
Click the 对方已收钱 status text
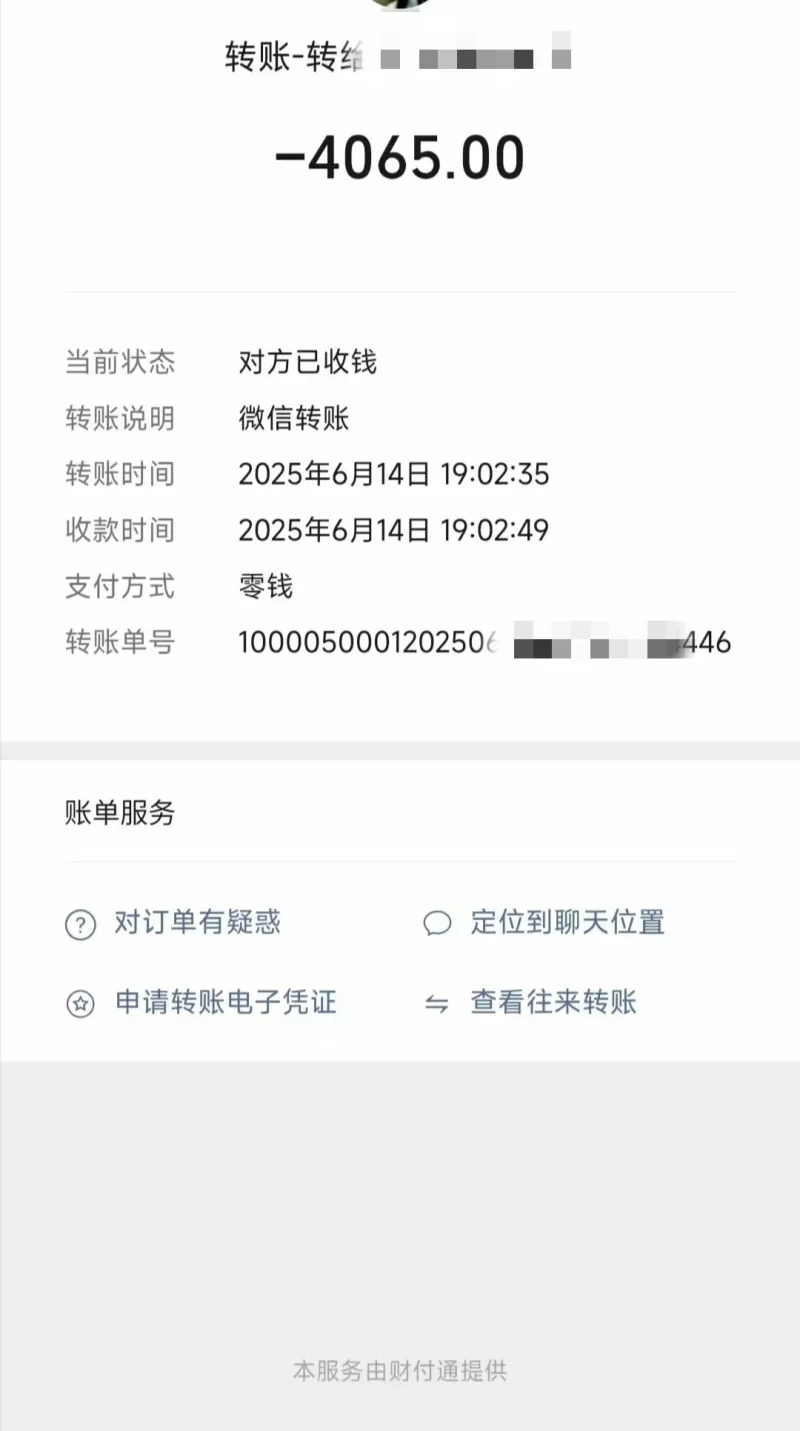(x=308, y=363)
